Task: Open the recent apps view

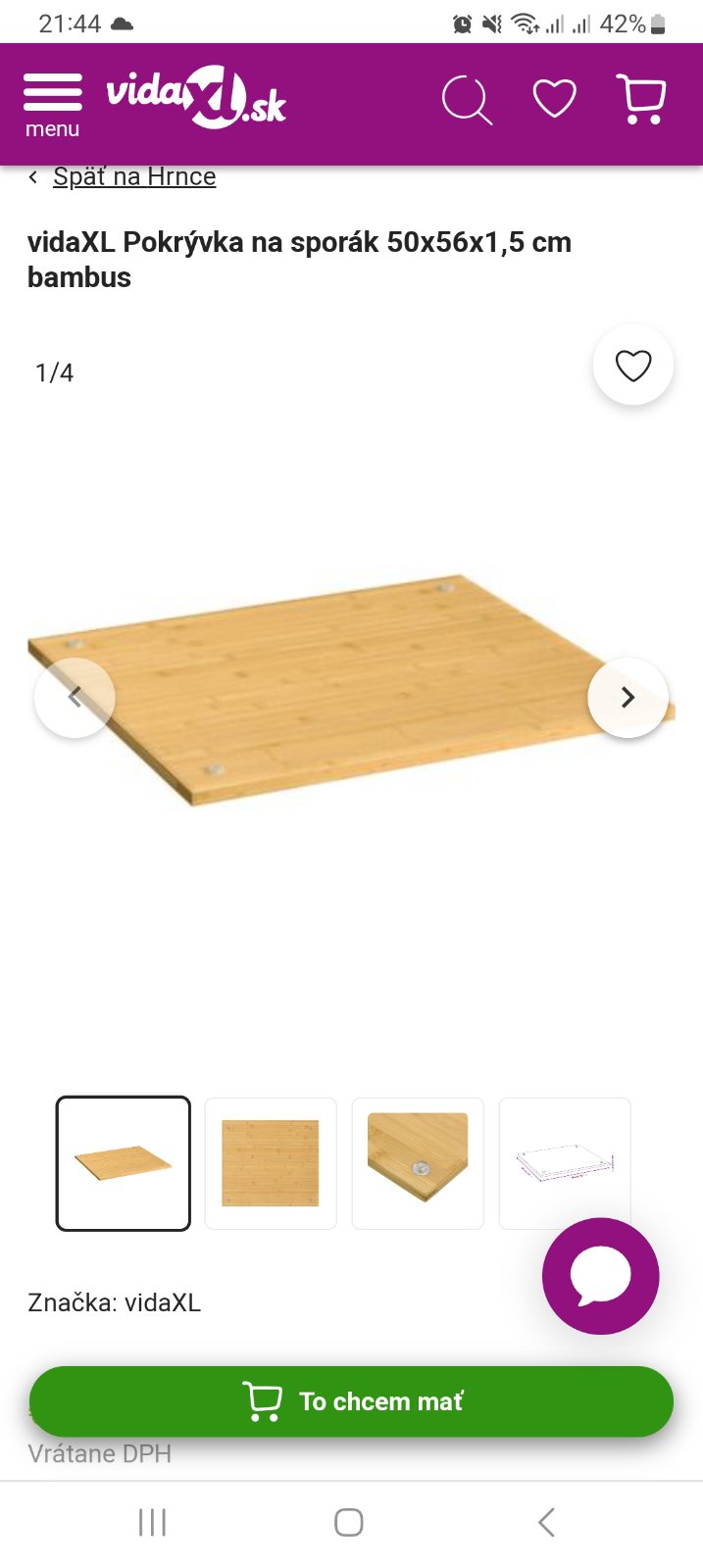Action: tap(152, 1522)
